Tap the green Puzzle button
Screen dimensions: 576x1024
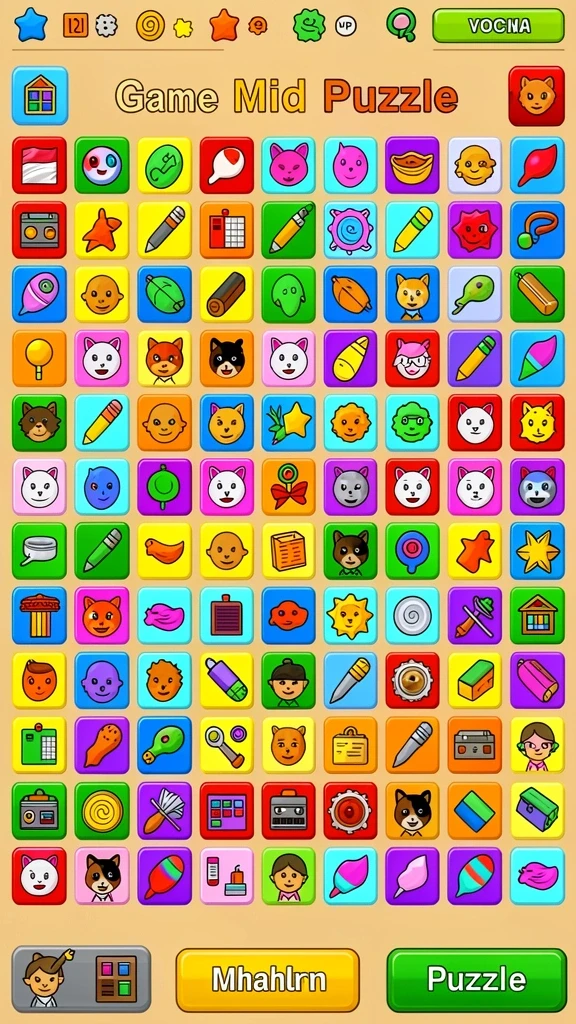477,980
